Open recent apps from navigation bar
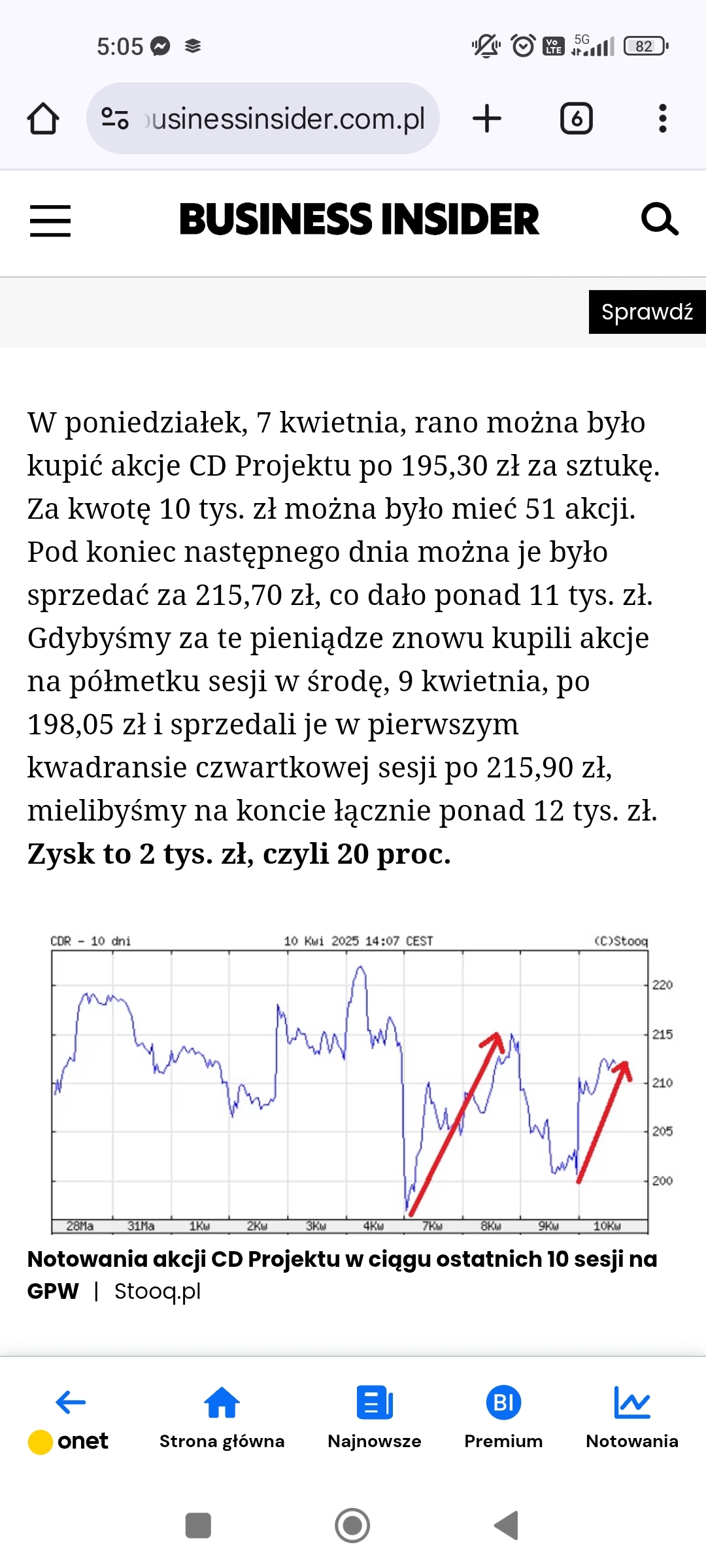 click(x=198, y=1526)
